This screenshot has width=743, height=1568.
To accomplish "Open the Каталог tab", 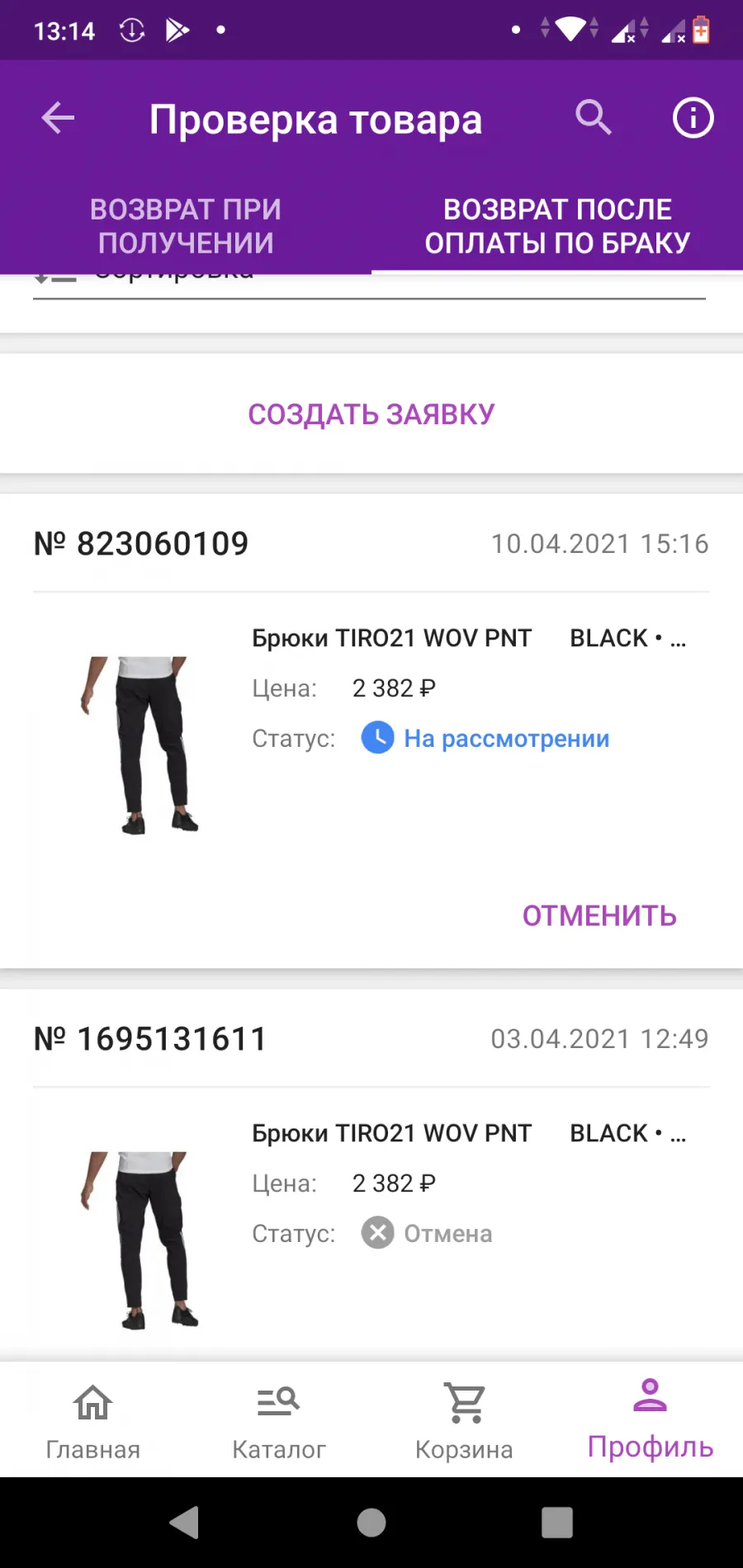I will pyautogui.click(x=278, y=1421).
